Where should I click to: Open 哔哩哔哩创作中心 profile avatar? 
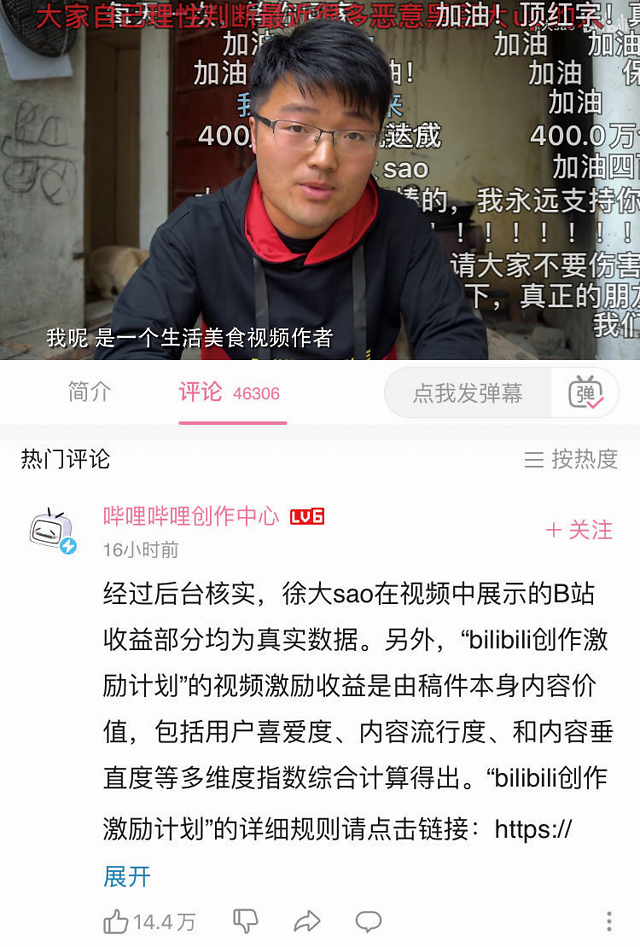51,530
